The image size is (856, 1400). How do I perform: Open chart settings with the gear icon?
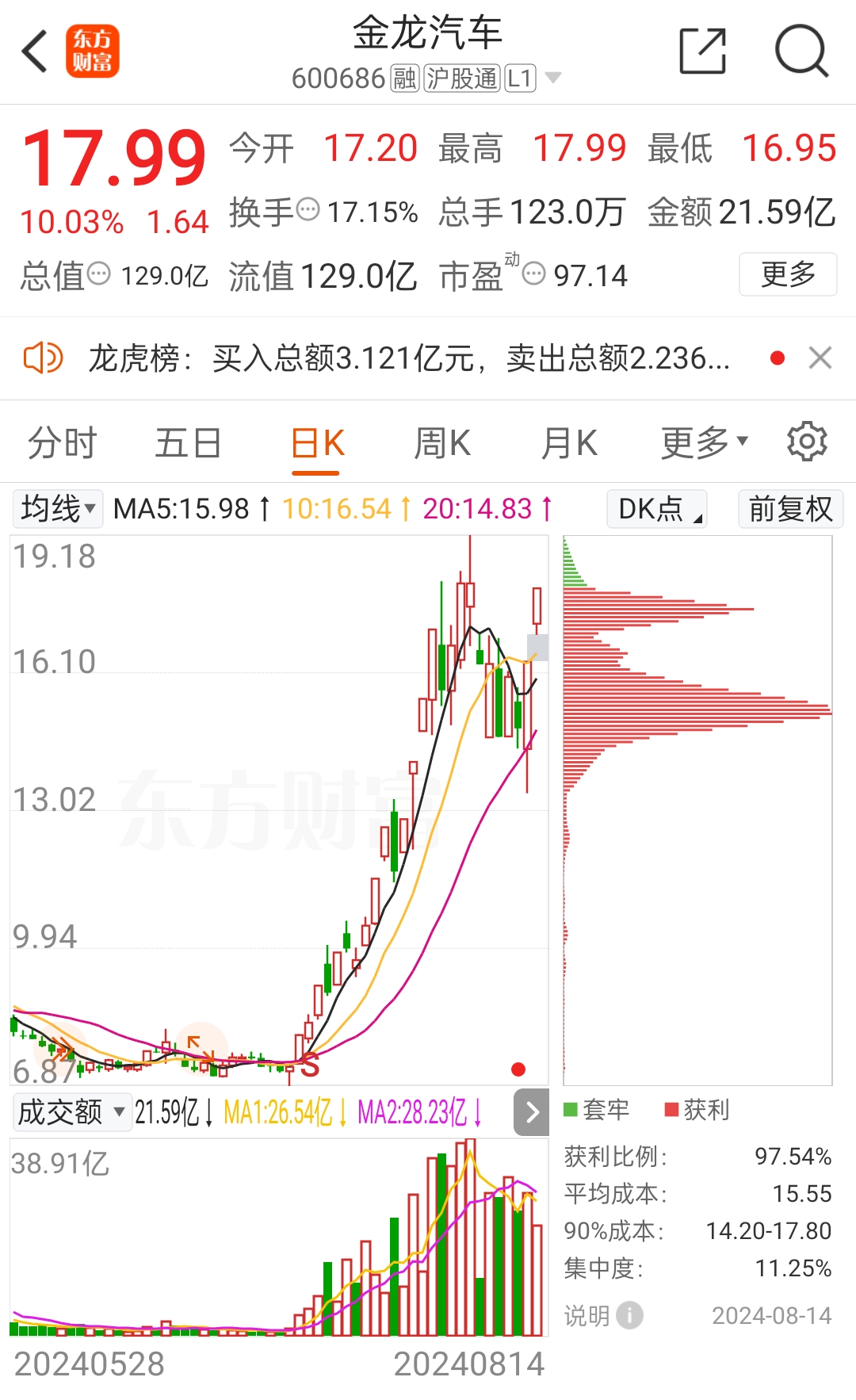(808, 442)
